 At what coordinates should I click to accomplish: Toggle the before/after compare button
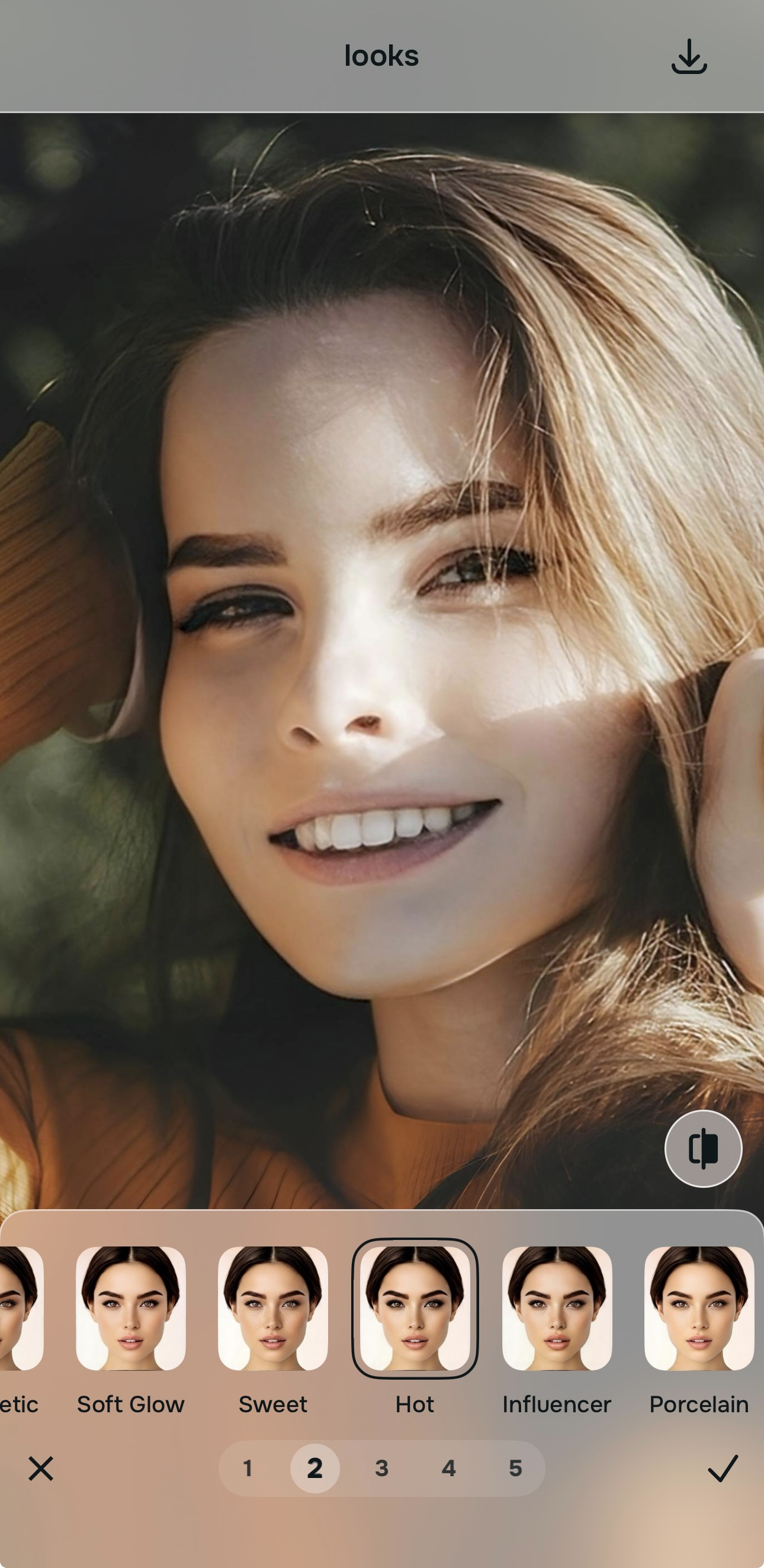point(702,1149)
